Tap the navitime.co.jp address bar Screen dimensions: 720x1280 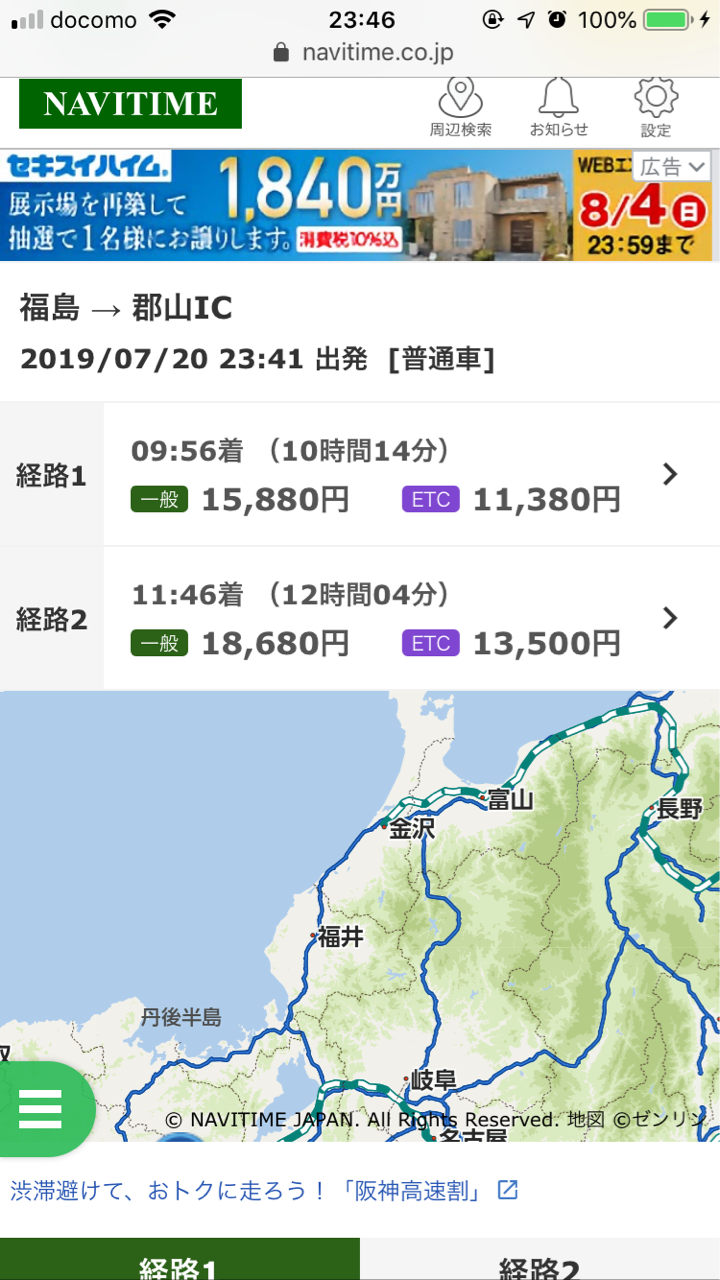362,52
